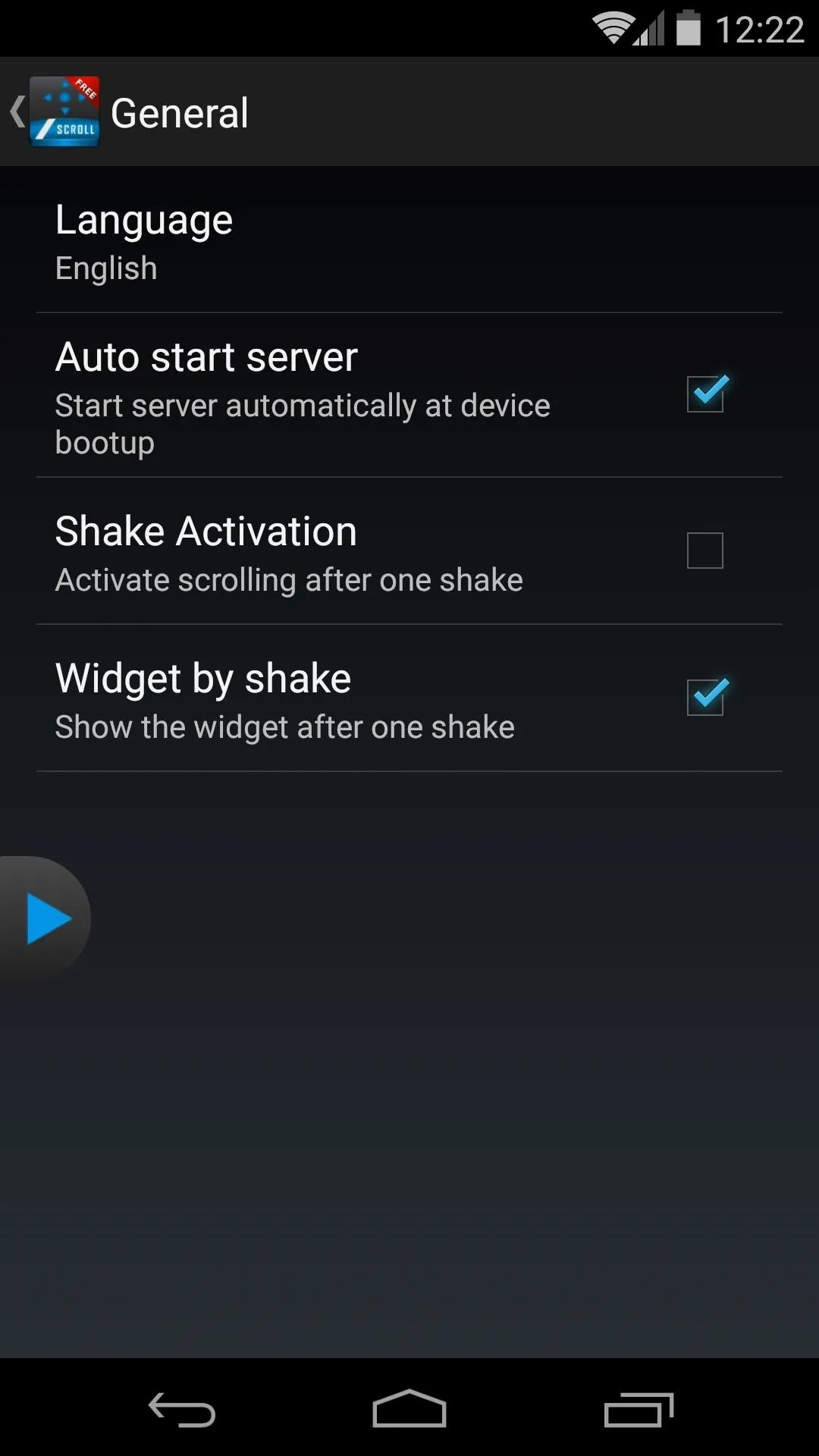Go to the home screen
This screenshot has width=819, height=1456.
409,1409
